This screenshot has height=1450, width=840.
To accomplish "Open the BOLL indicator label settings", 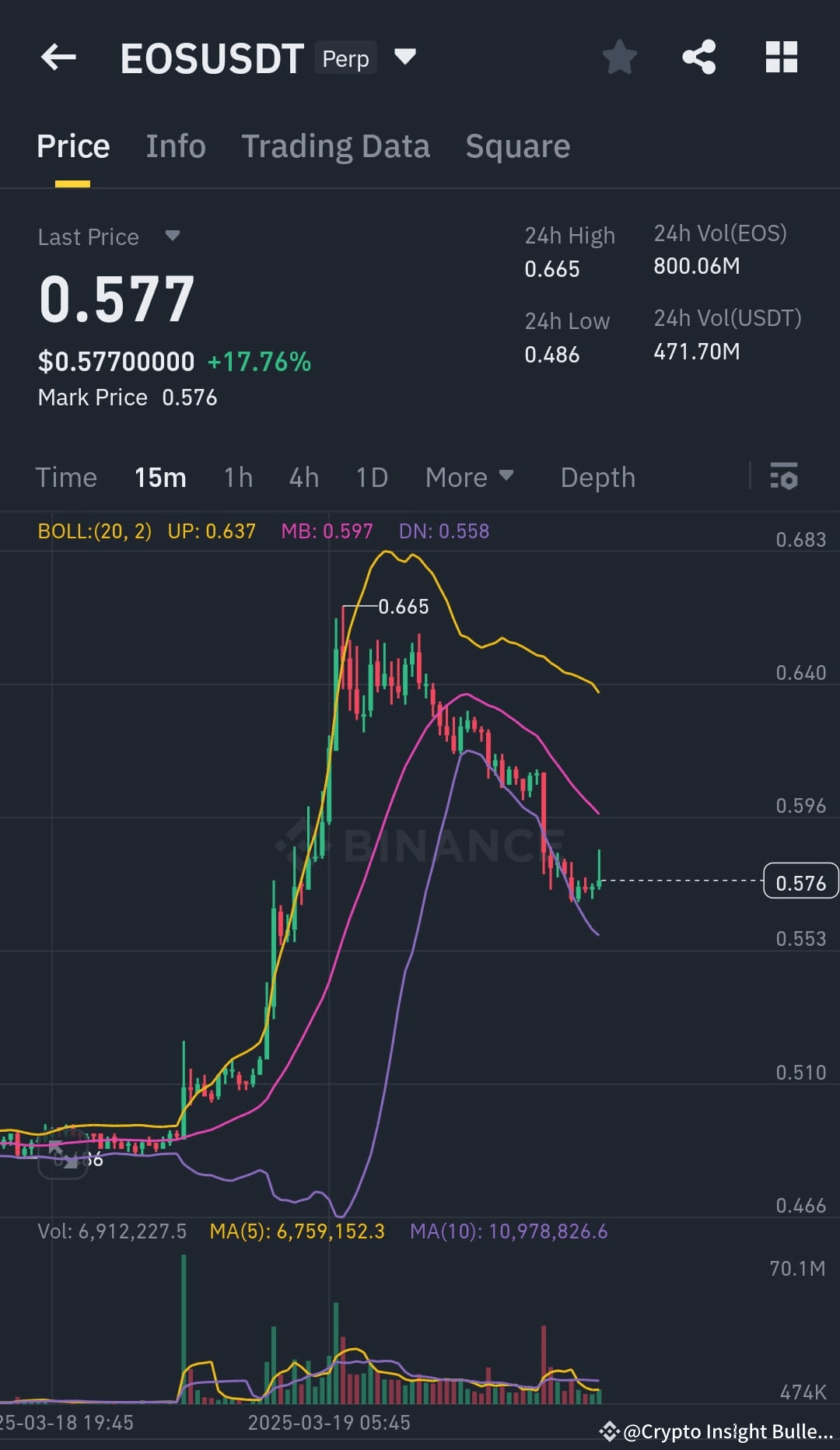I will point(93,531).
